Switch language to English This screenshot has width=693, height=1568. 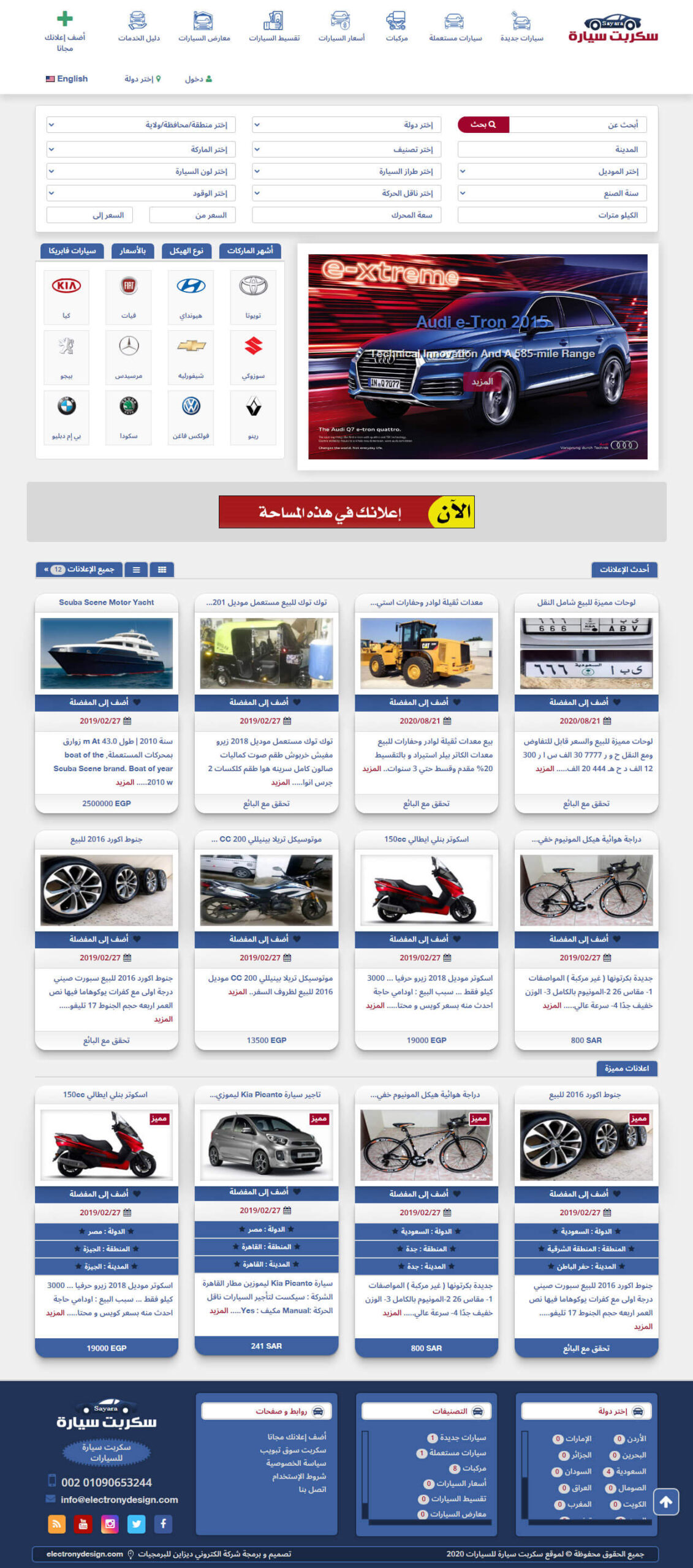67,79
